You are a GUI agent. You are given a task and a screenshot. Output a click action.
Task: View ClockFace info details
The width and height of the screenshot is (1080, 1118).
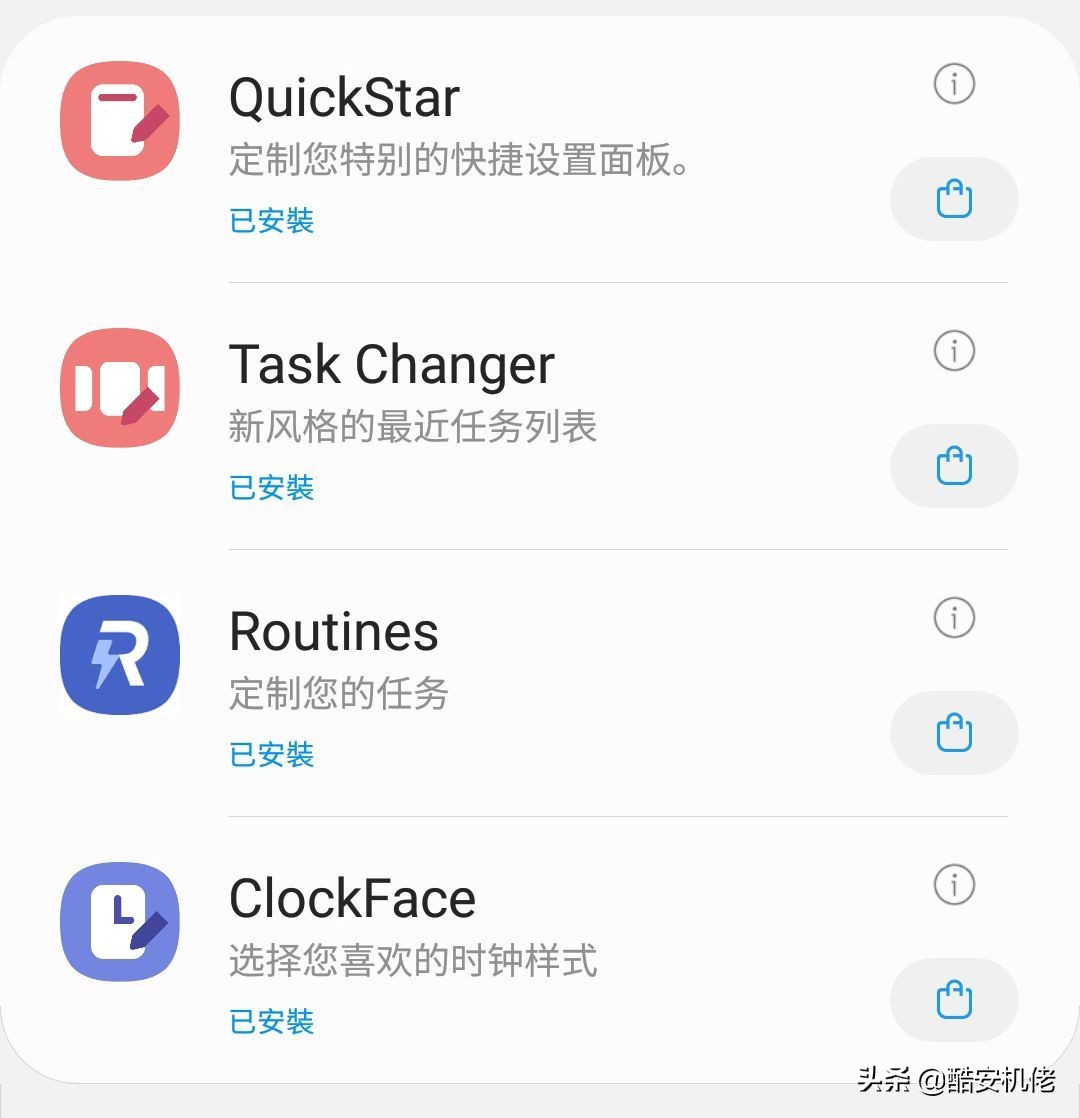[954, 885]
